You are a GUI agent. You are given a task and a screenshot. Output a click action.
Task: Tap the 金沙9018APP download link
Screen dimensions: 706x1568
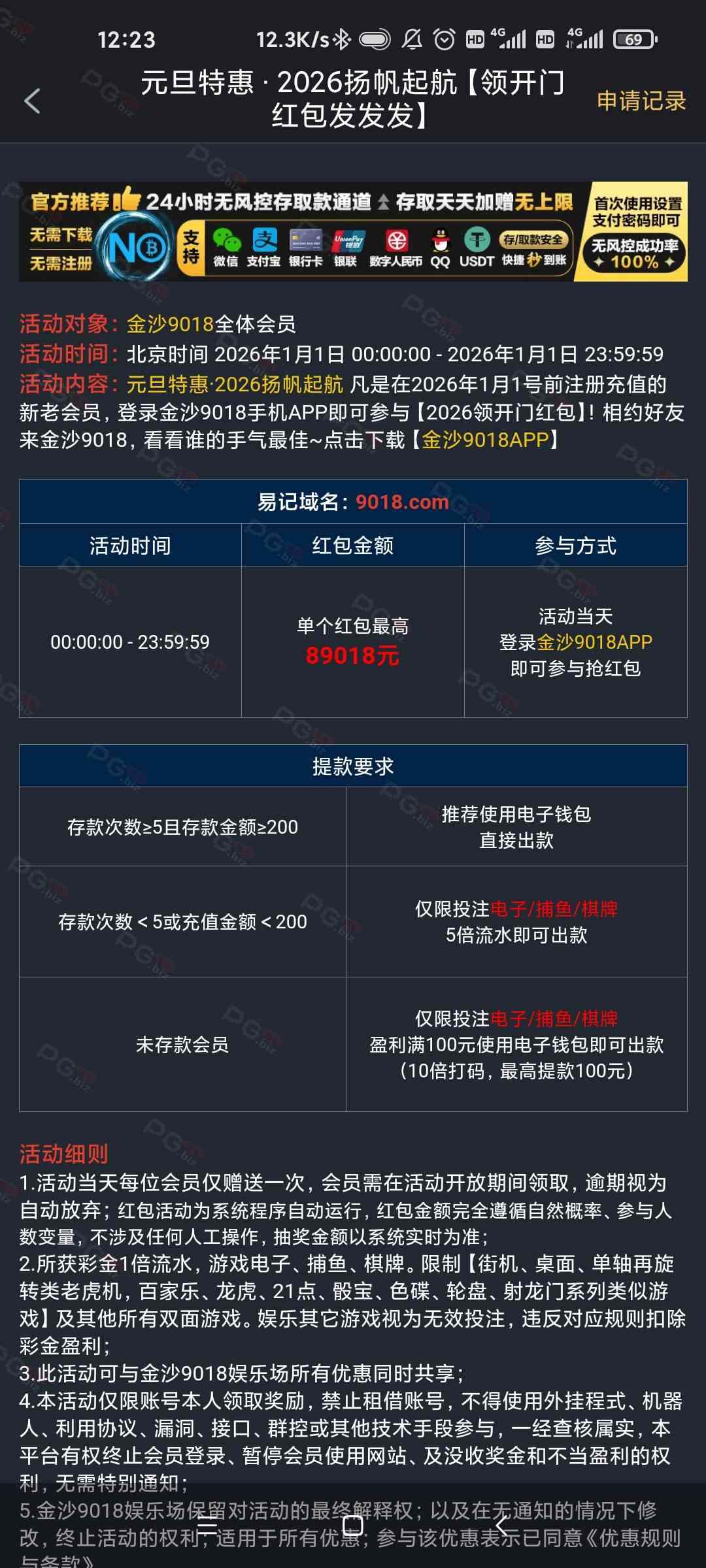[485, 440]
